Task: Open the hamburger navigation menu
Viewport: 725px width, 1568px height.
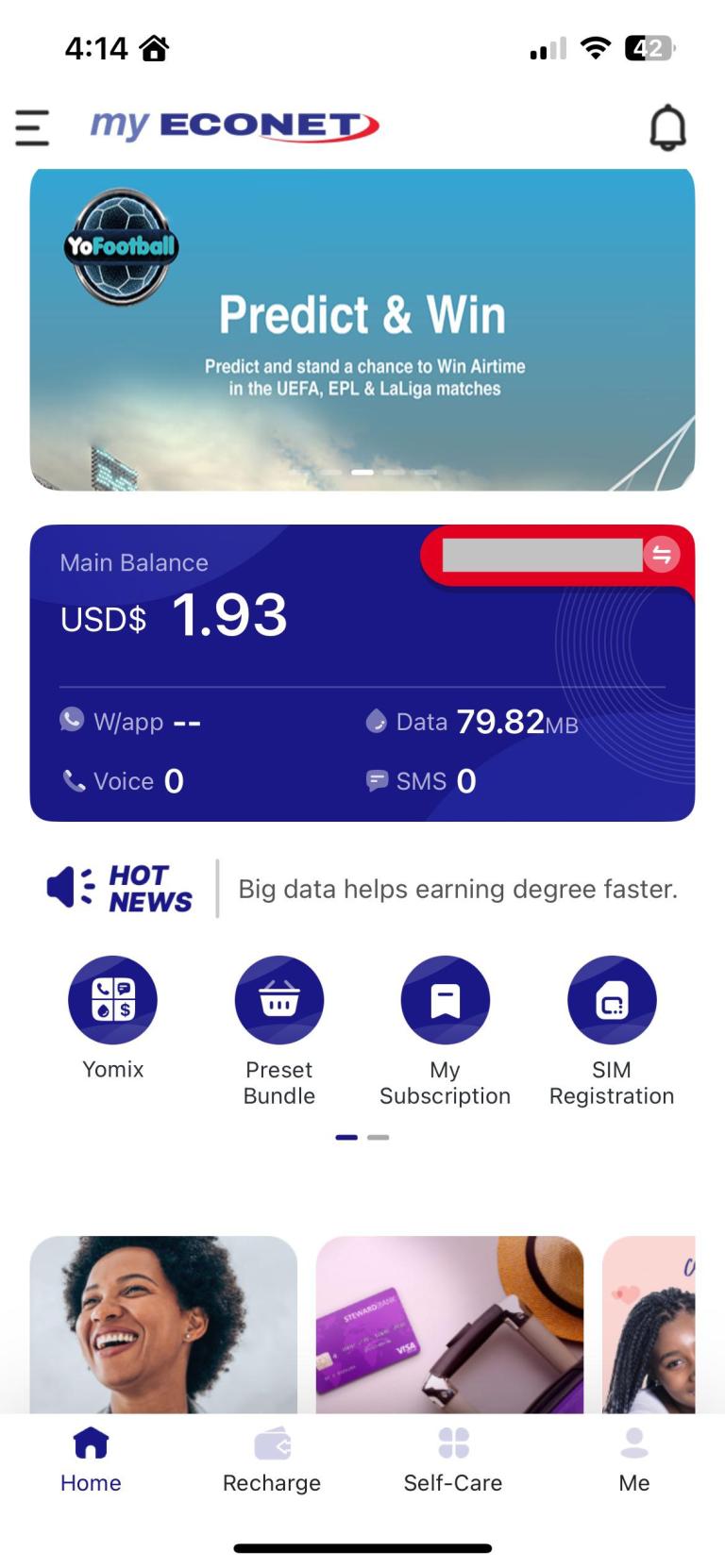Action: (32, 126)
